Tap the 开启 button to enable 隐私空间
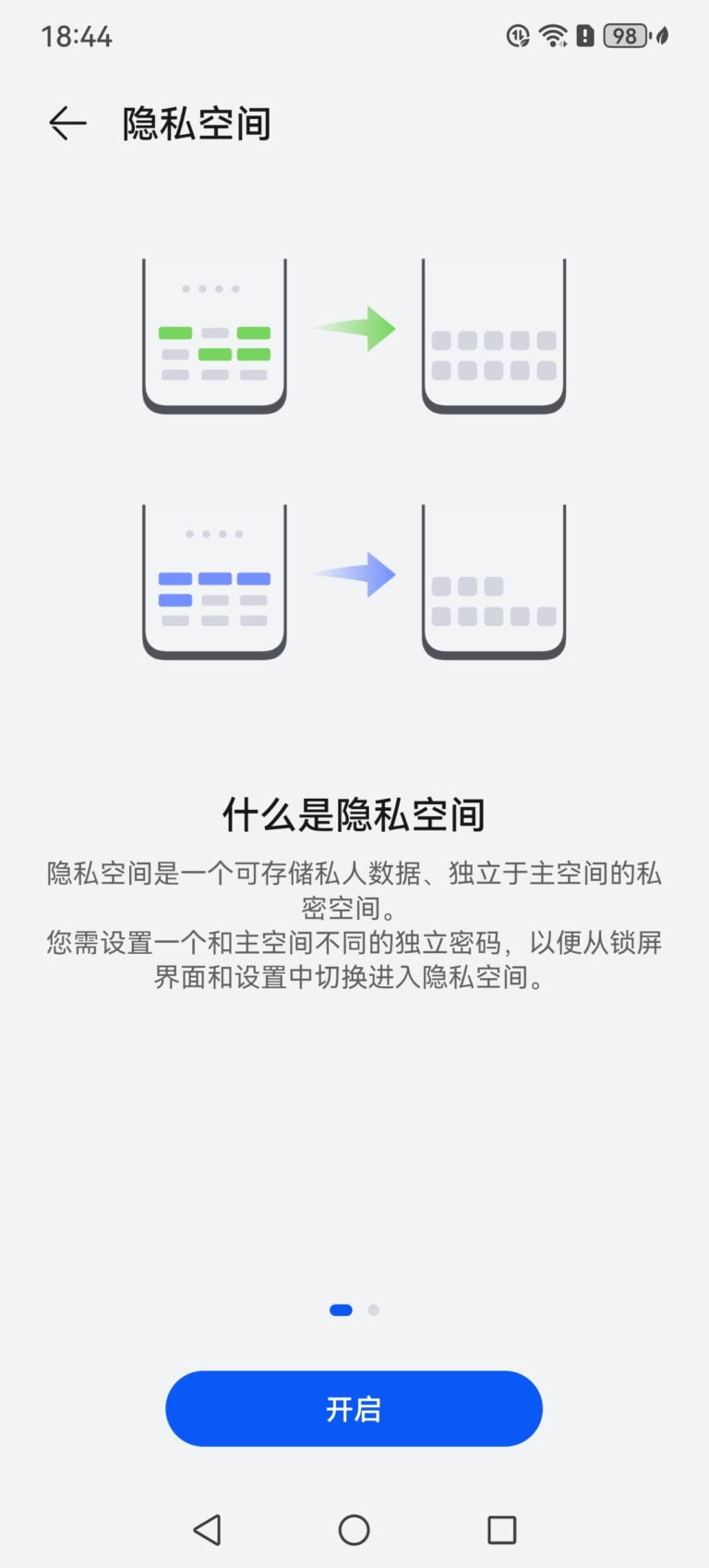The height and width of the screenshot is (1568, 709). (354, 1408)
